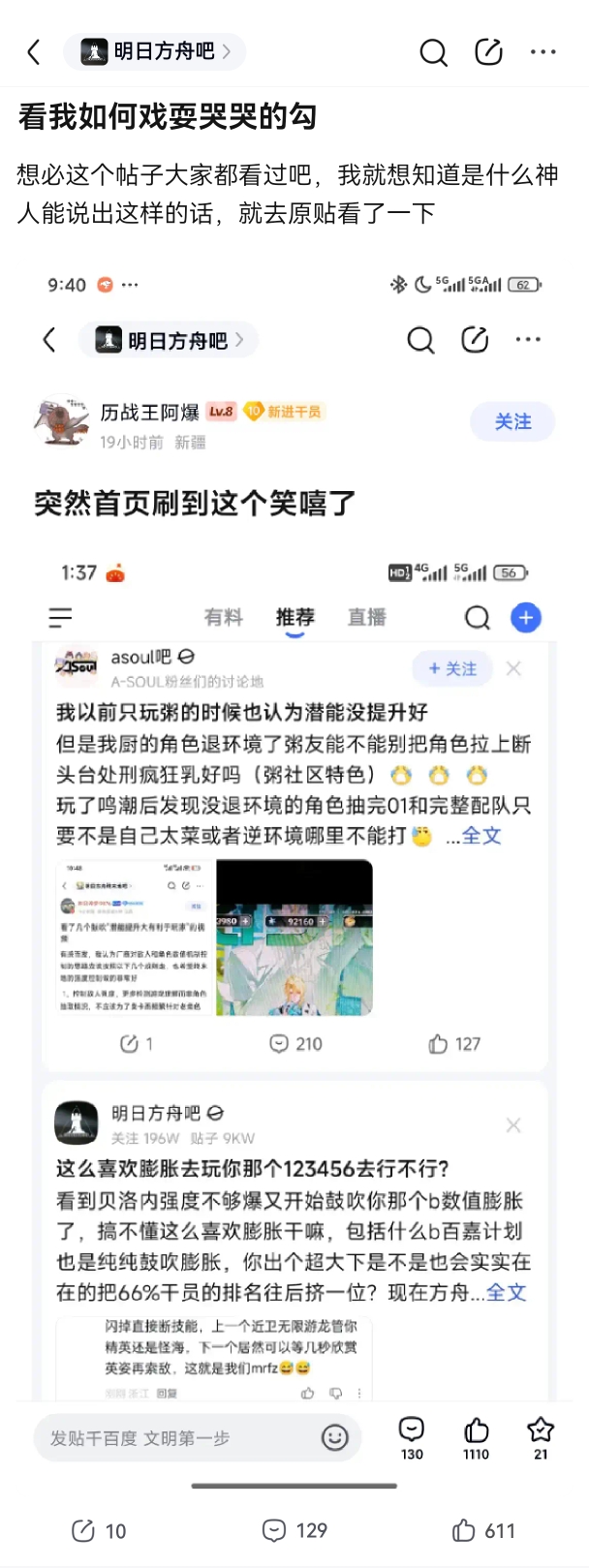Open the top three-dot overflow menu

coord(543,52)
